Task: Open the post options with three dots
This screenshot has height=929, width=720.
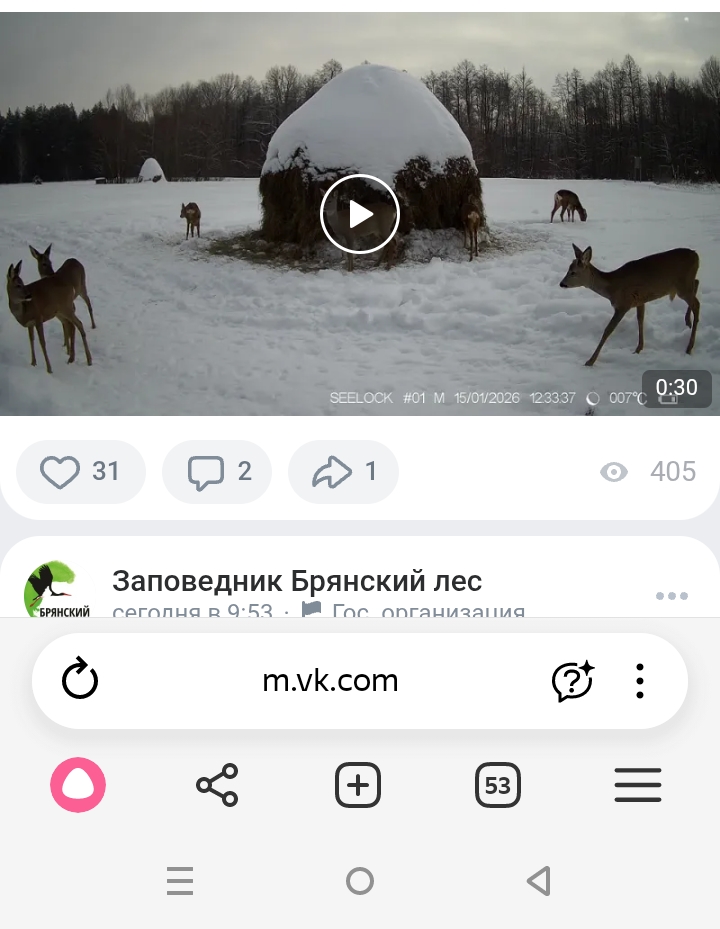Action: pos(671,596)
